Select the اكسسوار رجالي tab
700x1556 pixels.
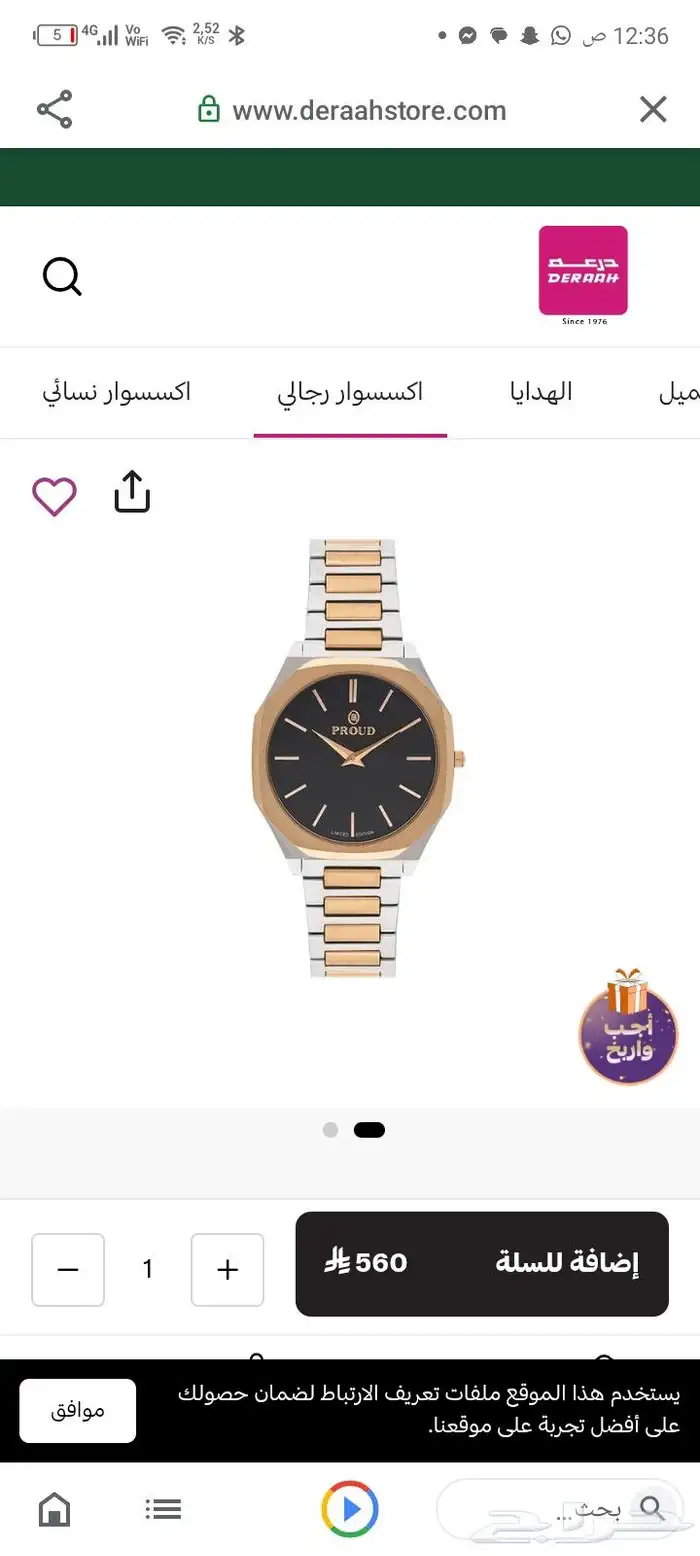(x=350, y=392)
